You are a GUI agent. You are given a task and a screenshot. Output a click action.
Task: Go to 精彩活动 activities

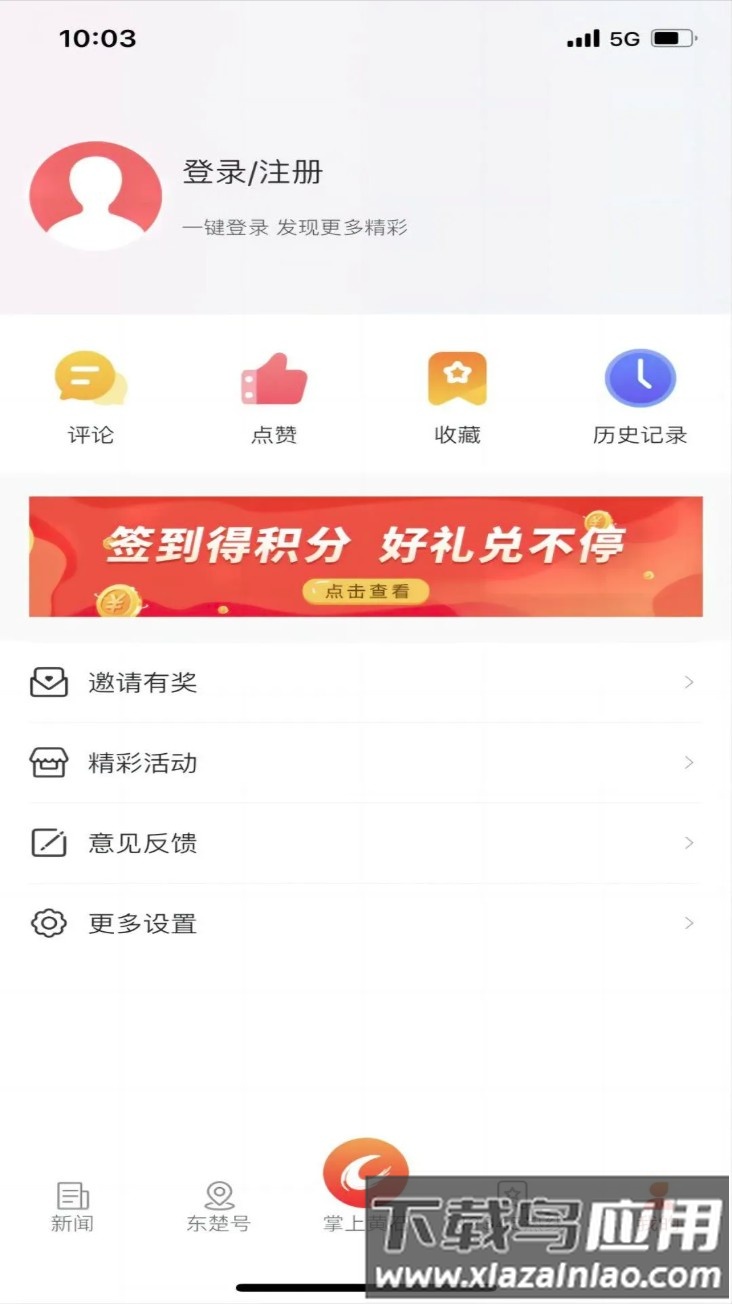(x=366, y=763)
